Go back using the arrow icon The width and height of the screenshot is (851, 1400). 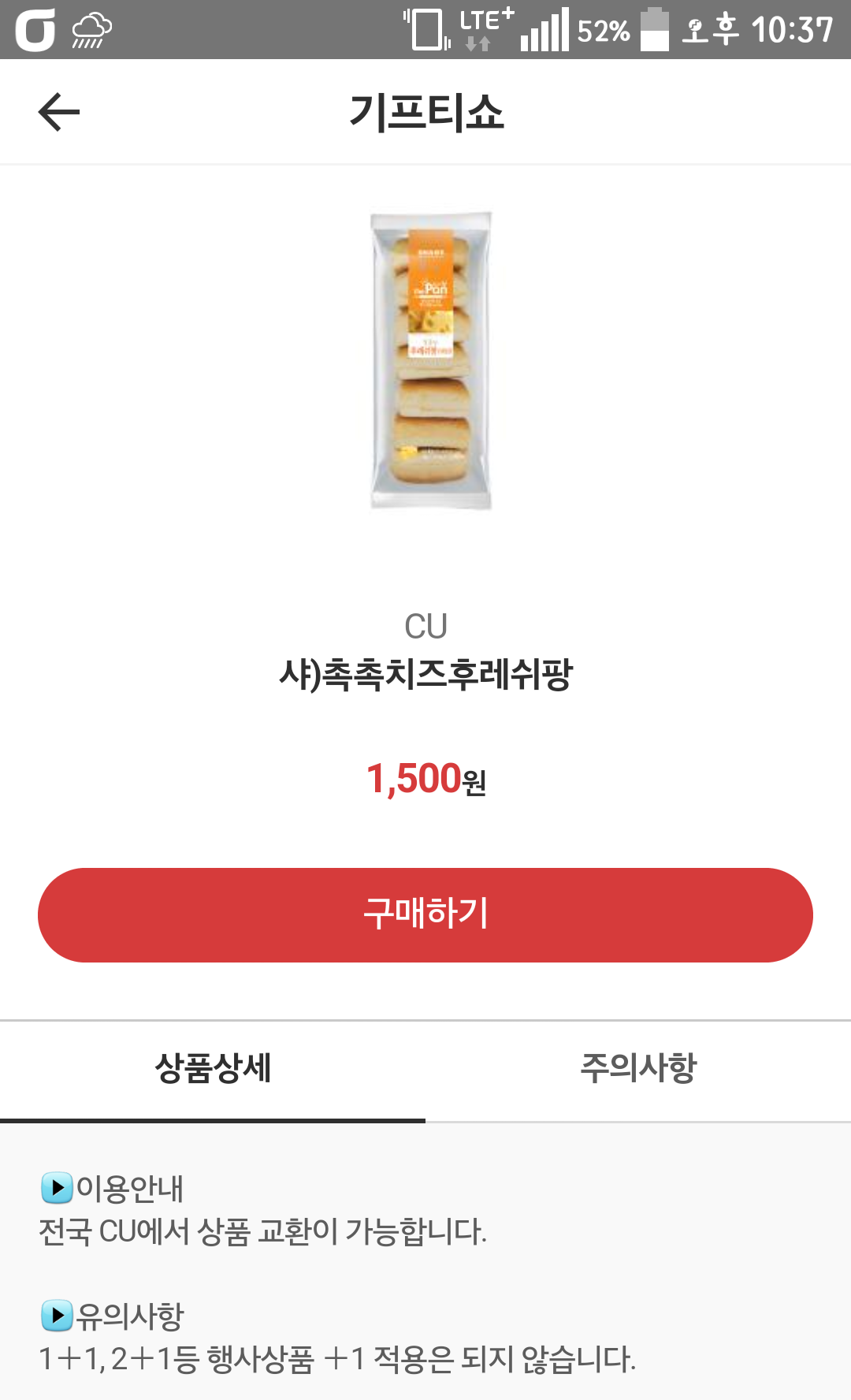[x=59, y=112]
